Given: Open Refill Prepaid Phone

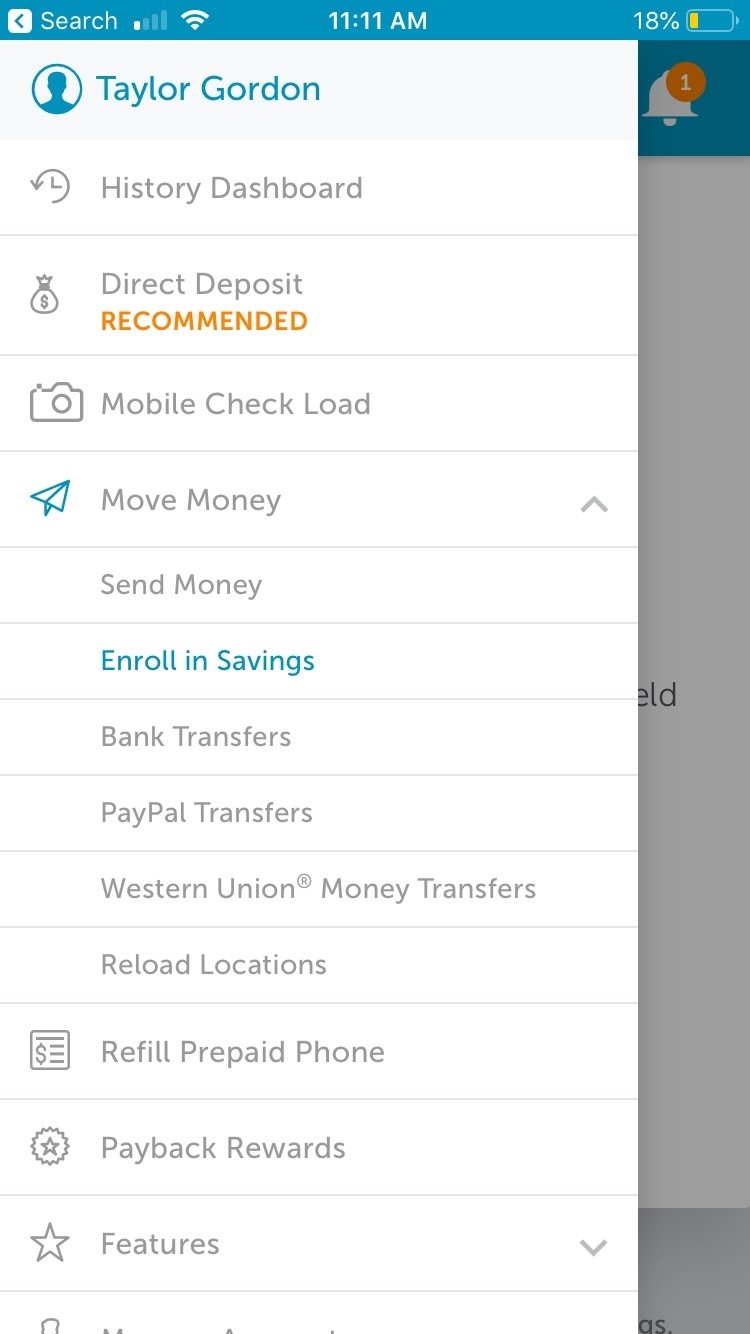Looking at the screenshot, I should click(x=319, y=1052).
